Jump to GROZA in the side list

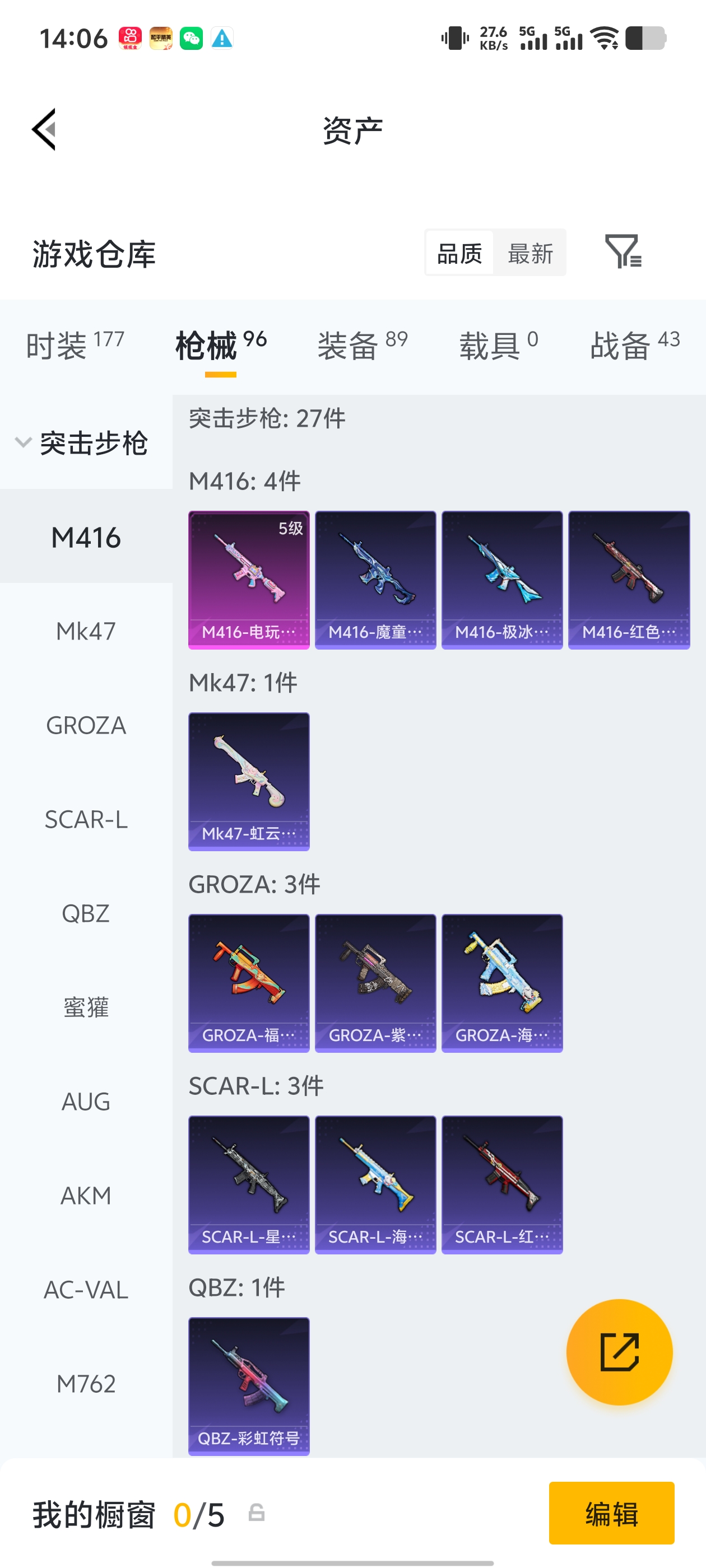click(86, 726)
